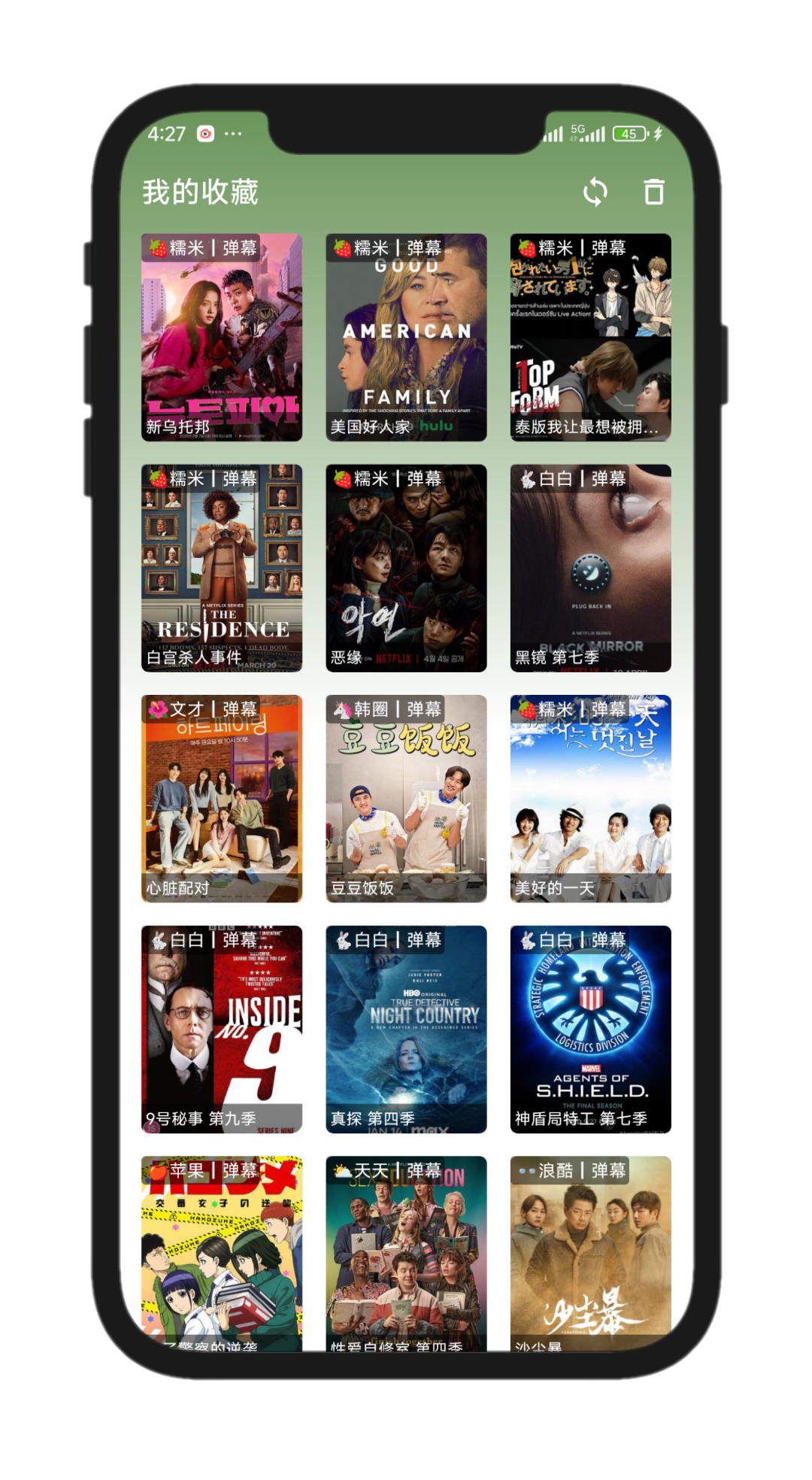812x1480 pixels.
Task: View the 恶缘 show
Action: tap(406, 568)
